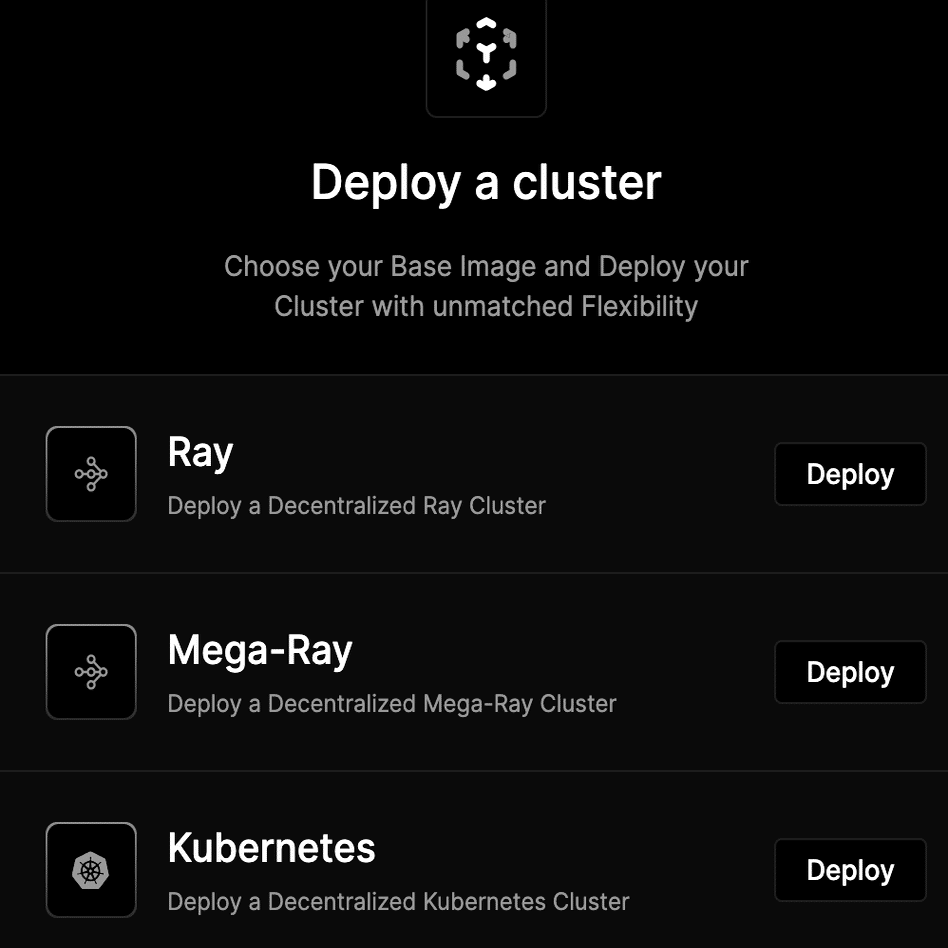Tap Deploy for the Mega-Ray cluster
The height and width of the screenshot is (948, 948).
850,672
